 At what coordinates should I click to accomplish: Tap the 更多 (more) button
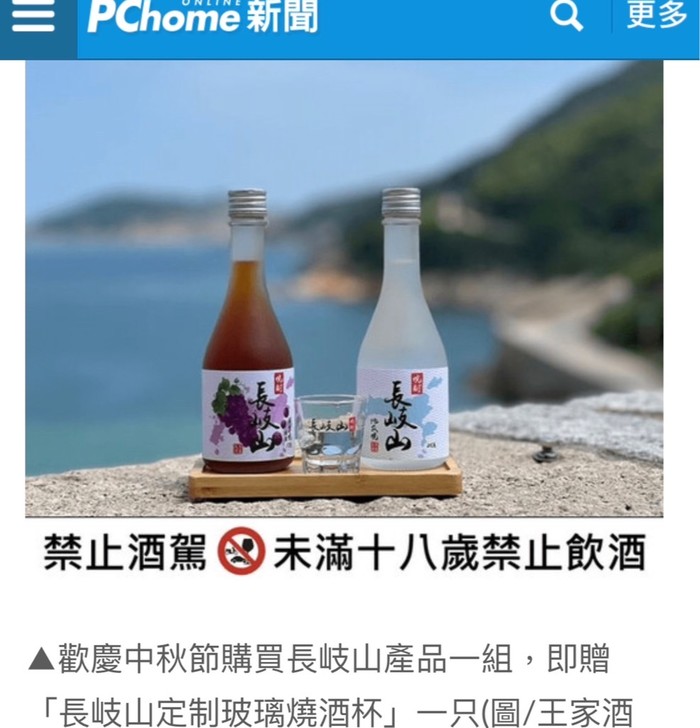coord(656,16)
